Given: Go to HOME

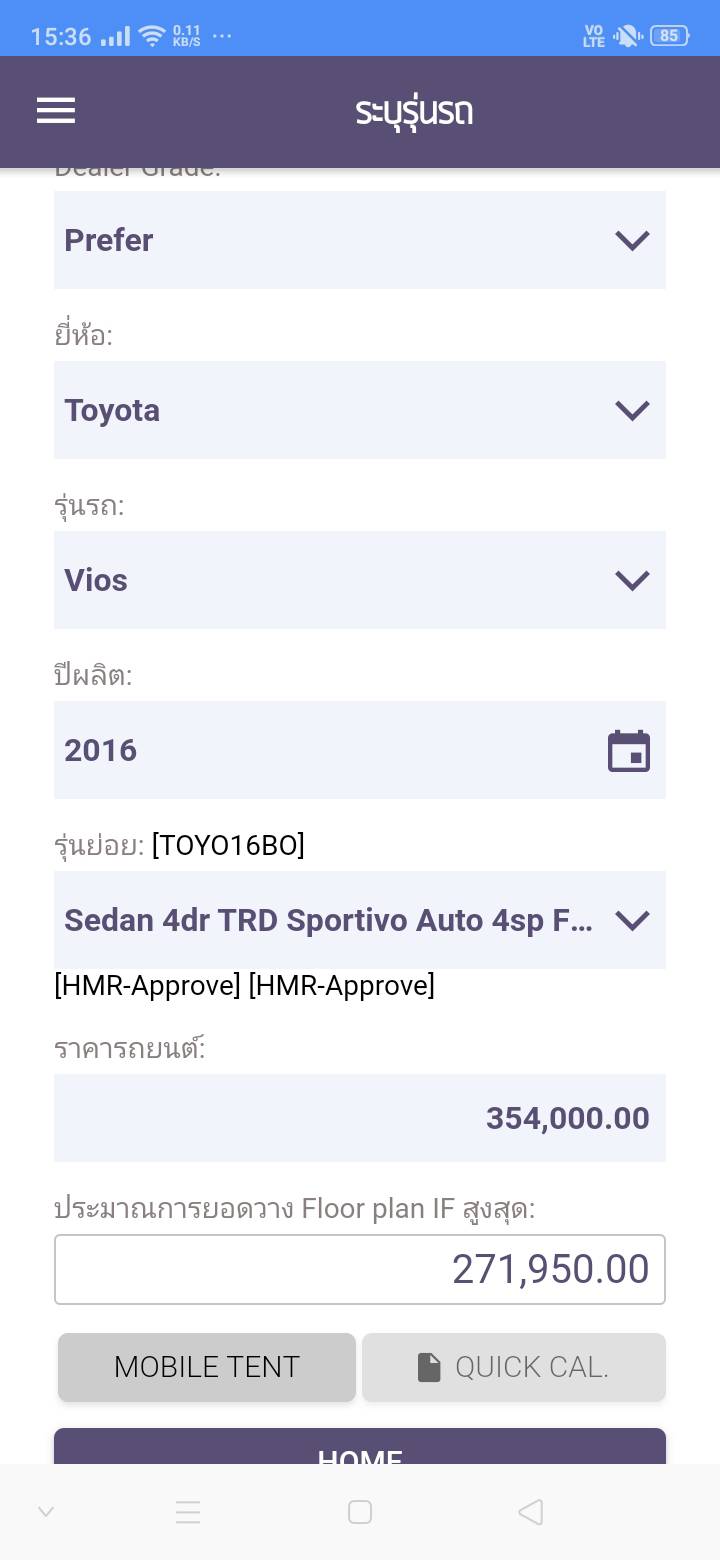Looking at the screenshot, I should [360, 1450].
